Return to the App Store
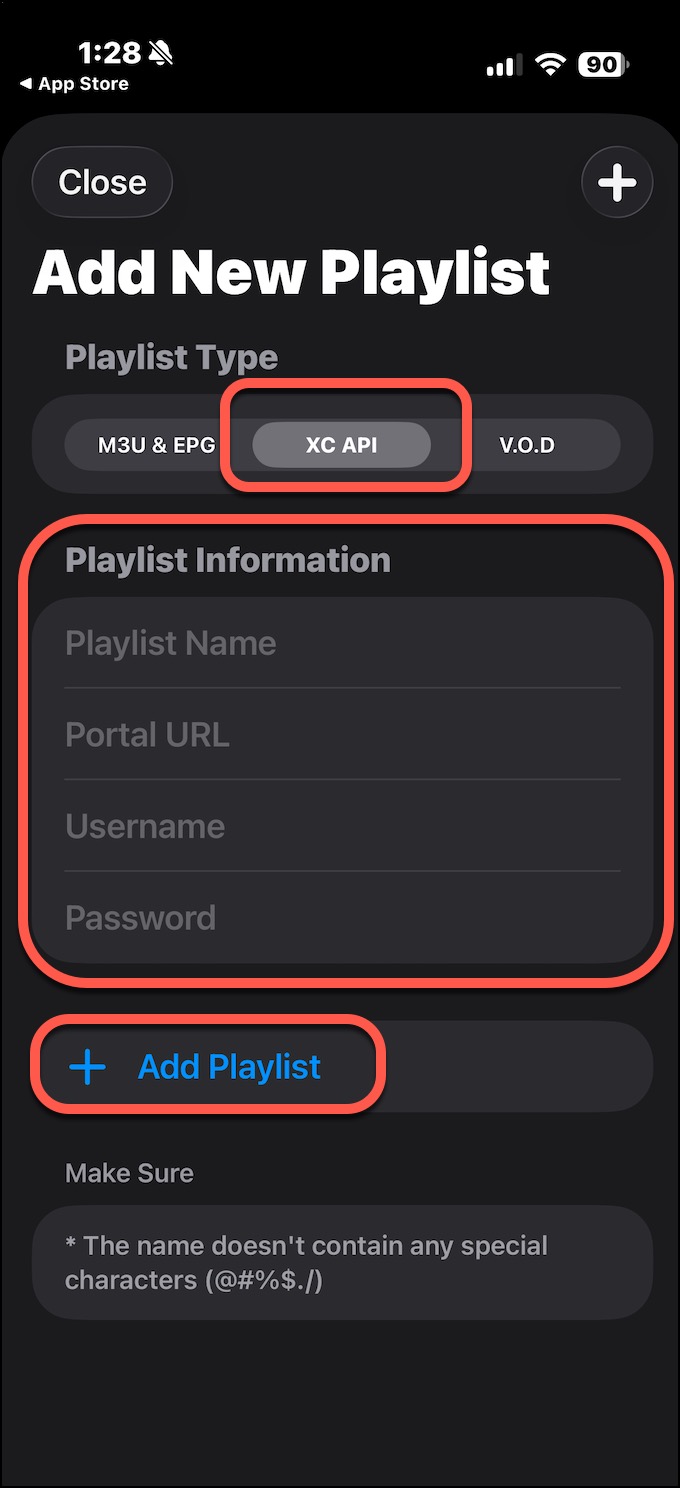 (74, 84)
